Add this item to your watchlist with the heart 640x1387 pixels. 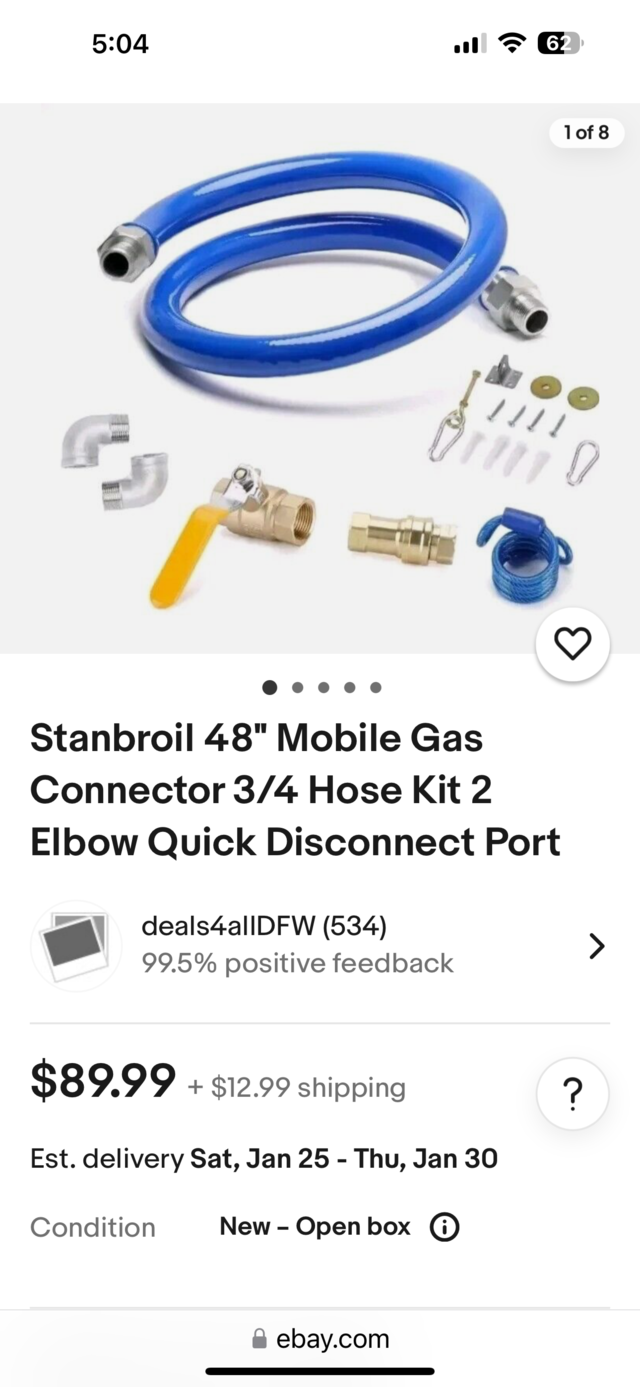point(572,645)
